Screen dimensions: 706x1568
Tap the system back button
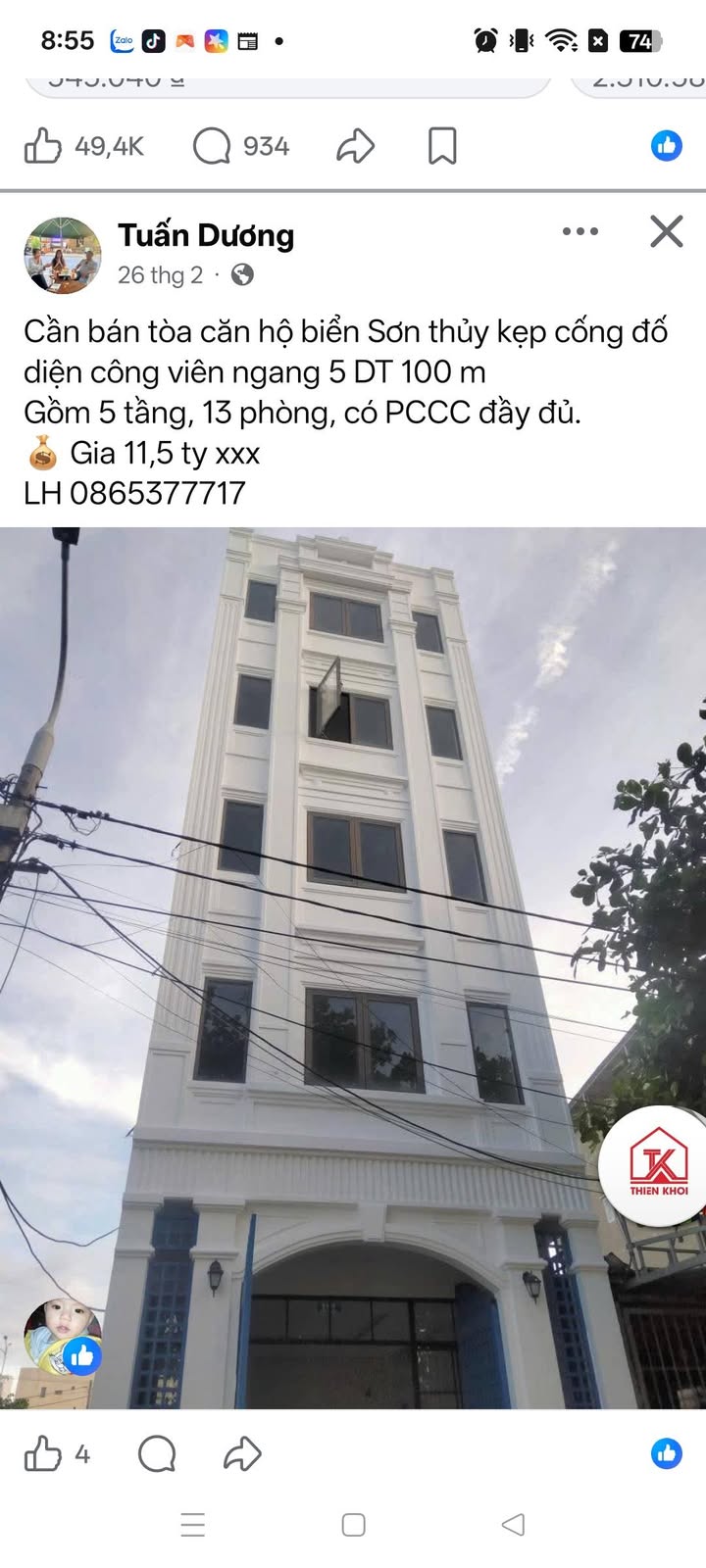[513, 1525]
